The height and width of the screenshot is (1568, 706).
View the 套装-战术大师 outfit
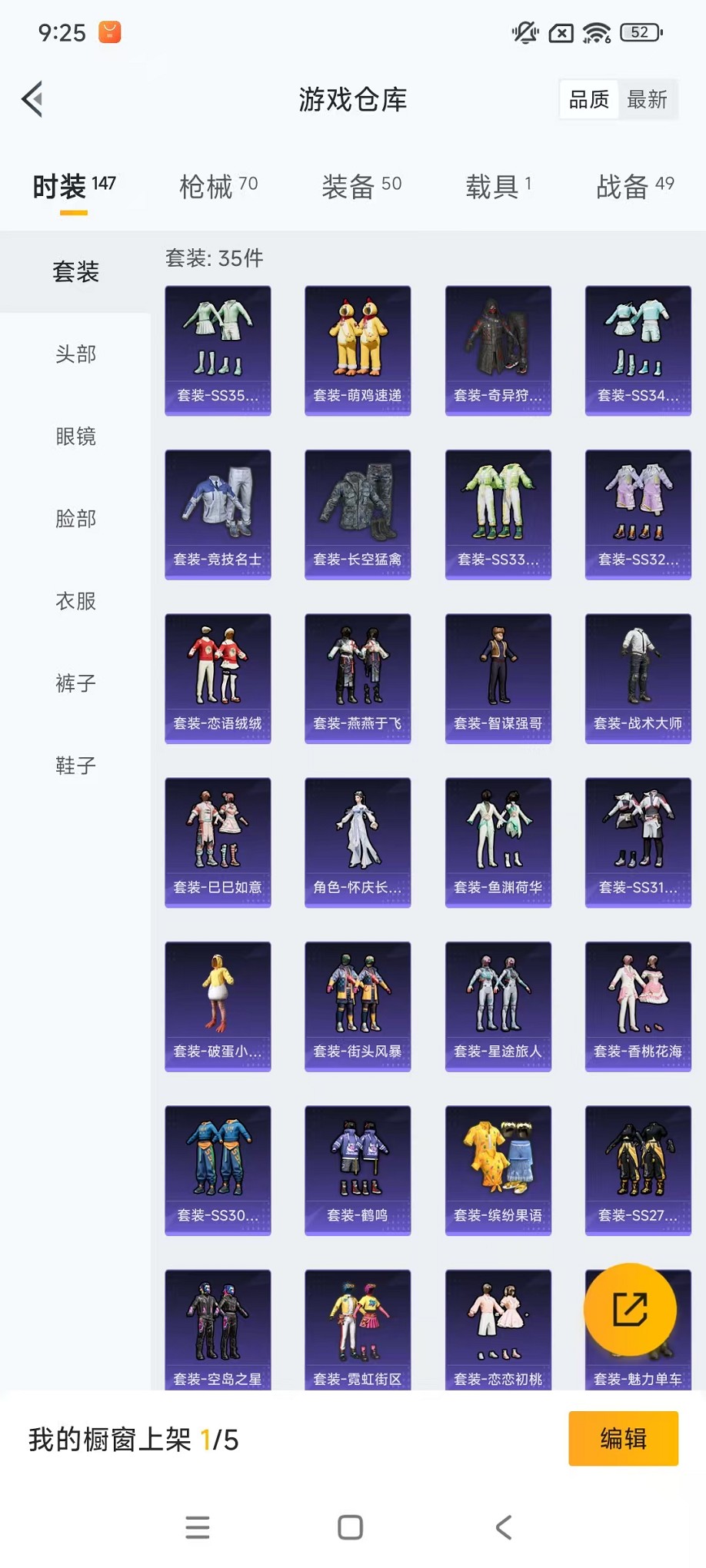[638, 678]
